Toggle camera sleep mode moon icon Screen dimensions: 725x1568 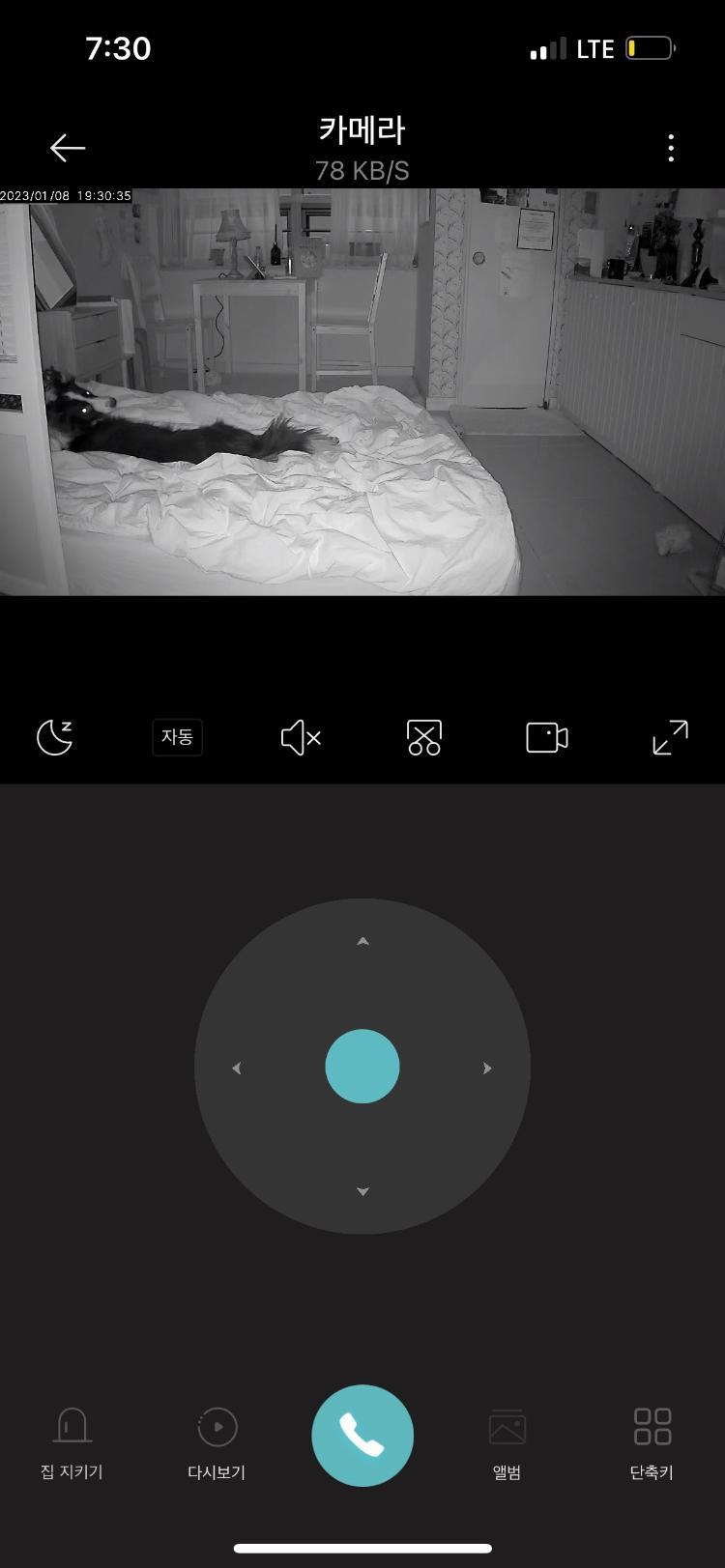pos(55,737)
